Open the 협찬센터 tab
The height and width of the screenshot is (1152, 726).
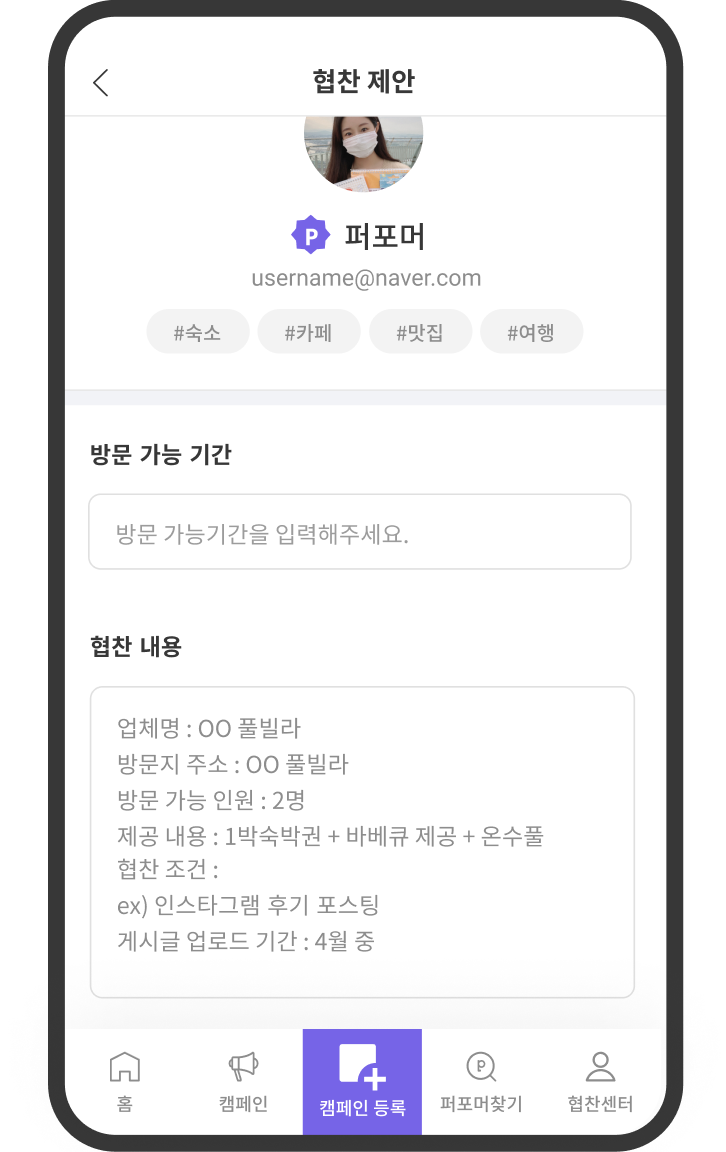600,1081
